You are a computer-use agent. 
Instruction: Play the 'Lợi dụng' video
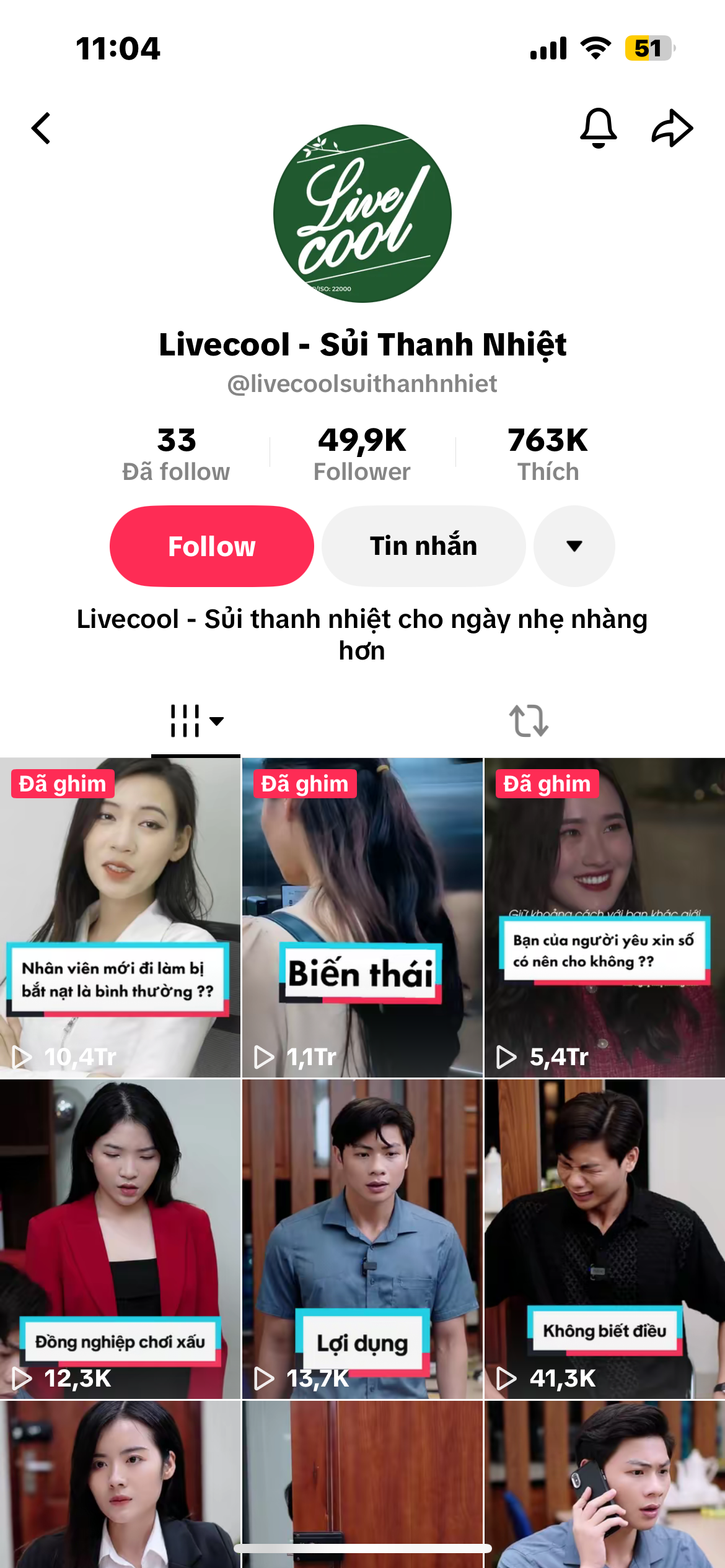point(362,1239)
